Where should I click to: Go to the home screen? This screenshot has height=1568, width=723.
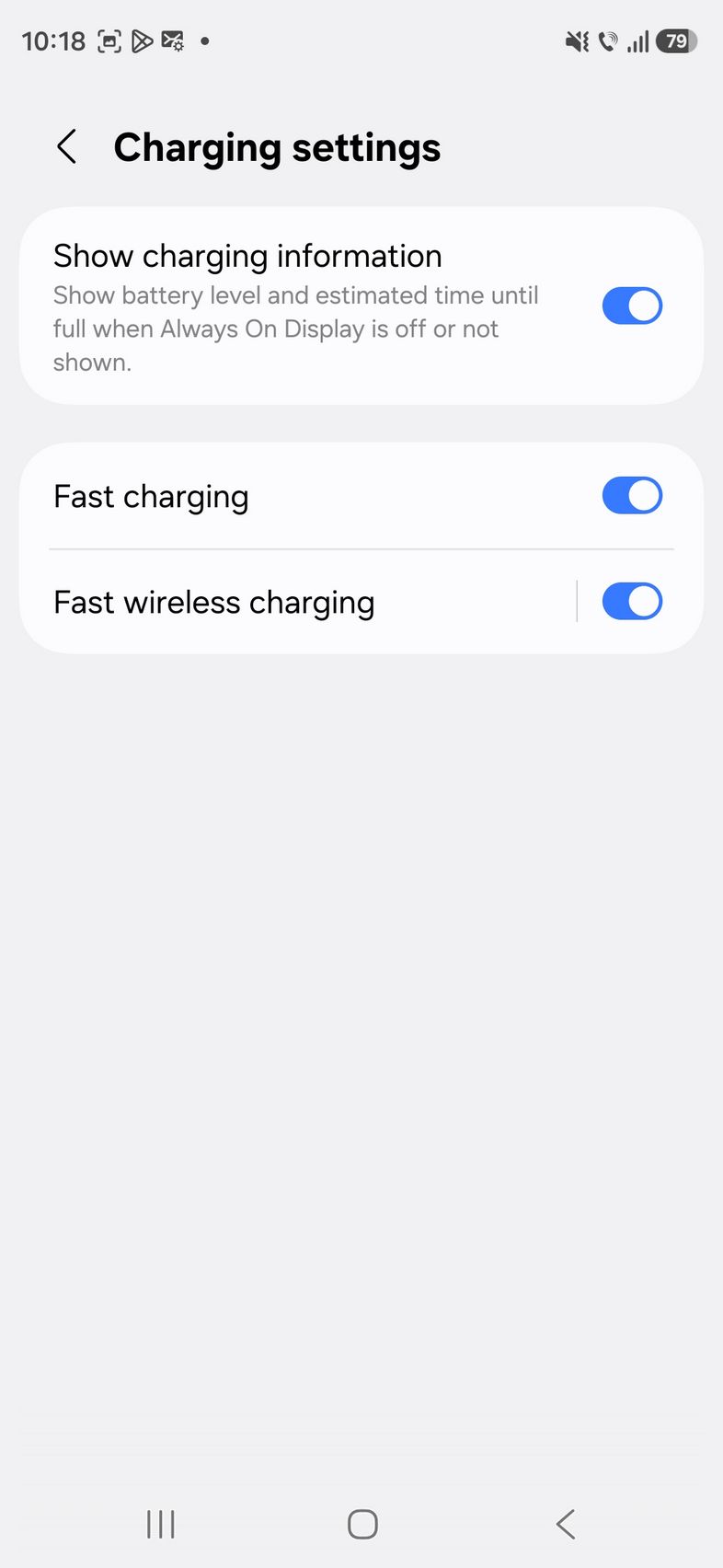[362, 1524]
